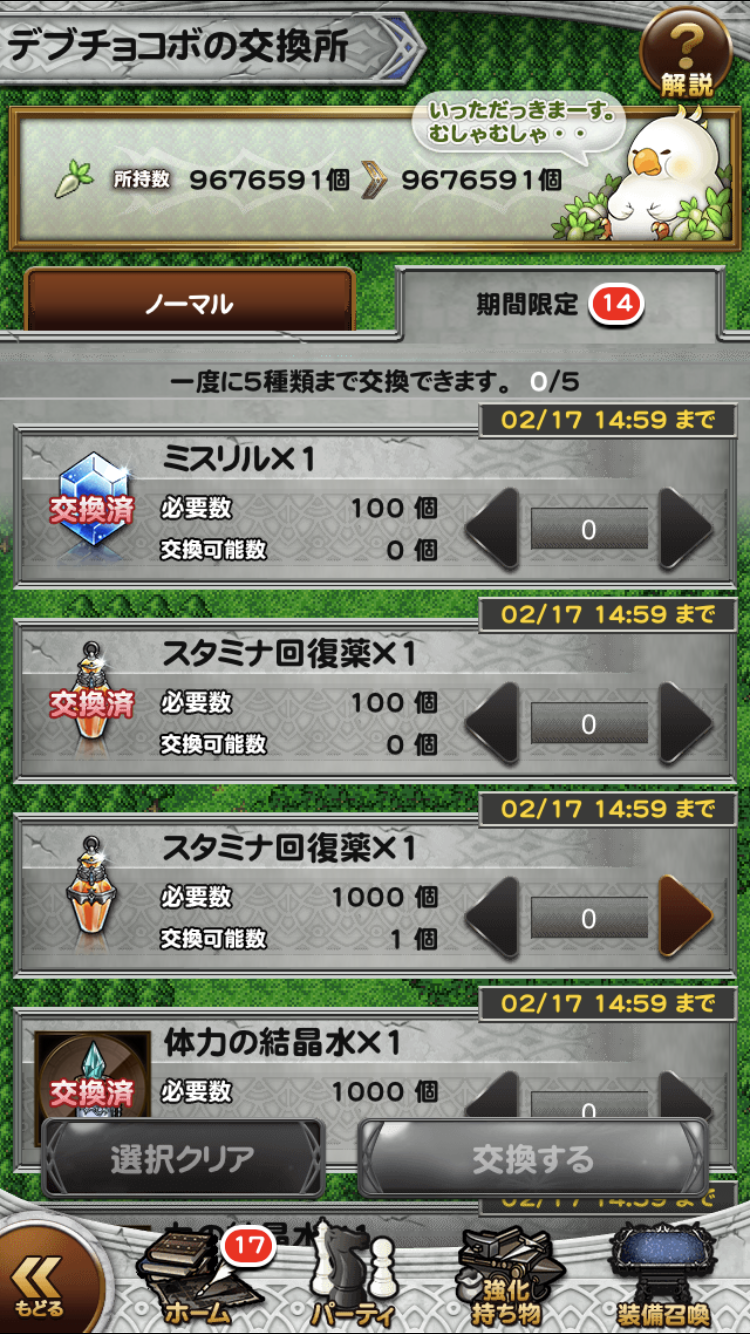
Task: Increase quantity for 100個 スタミナ回復薬
Action: tap(685, 723)
